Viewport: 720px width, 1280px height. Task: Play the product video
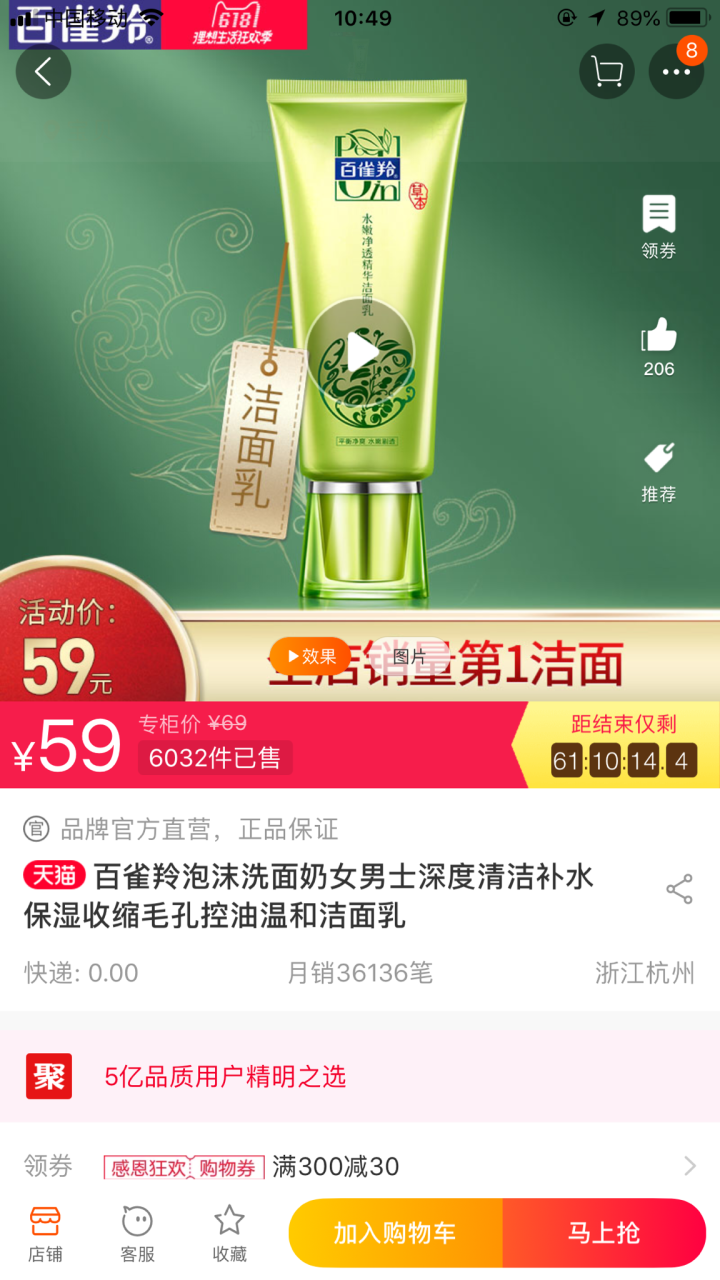360,352
